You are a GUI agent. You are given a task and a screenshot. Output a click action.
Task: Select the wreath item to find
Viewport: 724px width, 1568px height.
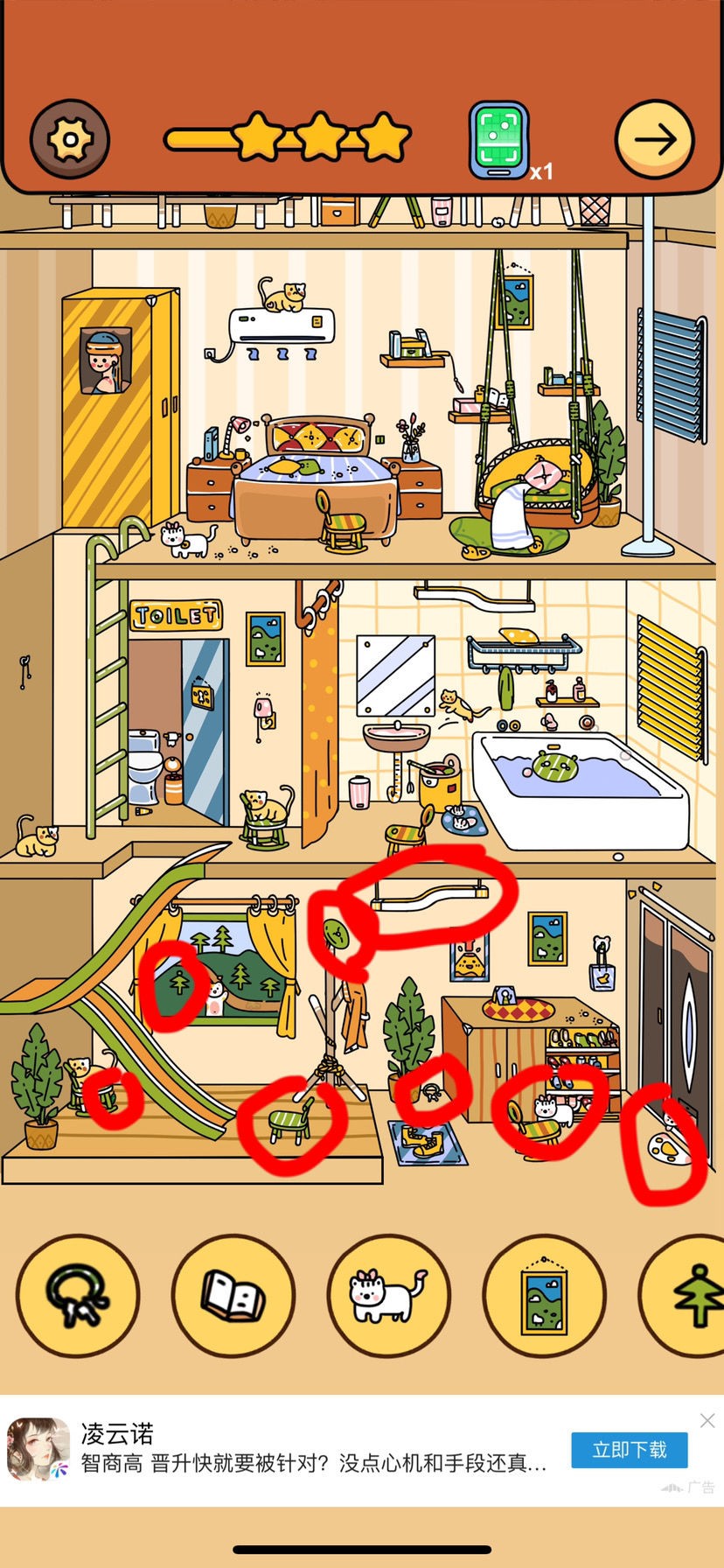pyautogui.click(x=78, y=1295)
